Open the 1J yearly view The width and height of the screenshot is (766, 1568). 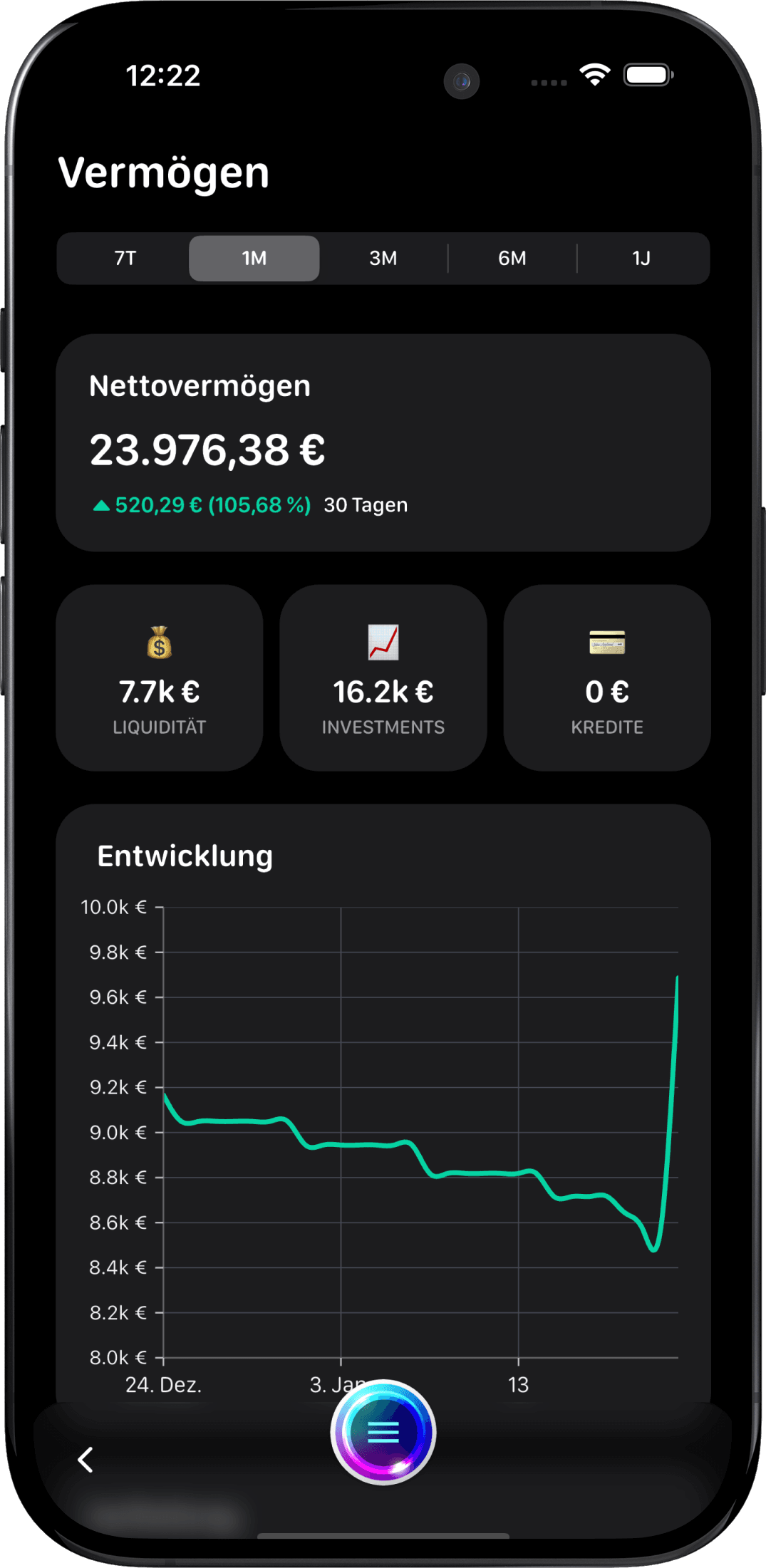[641, 259]
